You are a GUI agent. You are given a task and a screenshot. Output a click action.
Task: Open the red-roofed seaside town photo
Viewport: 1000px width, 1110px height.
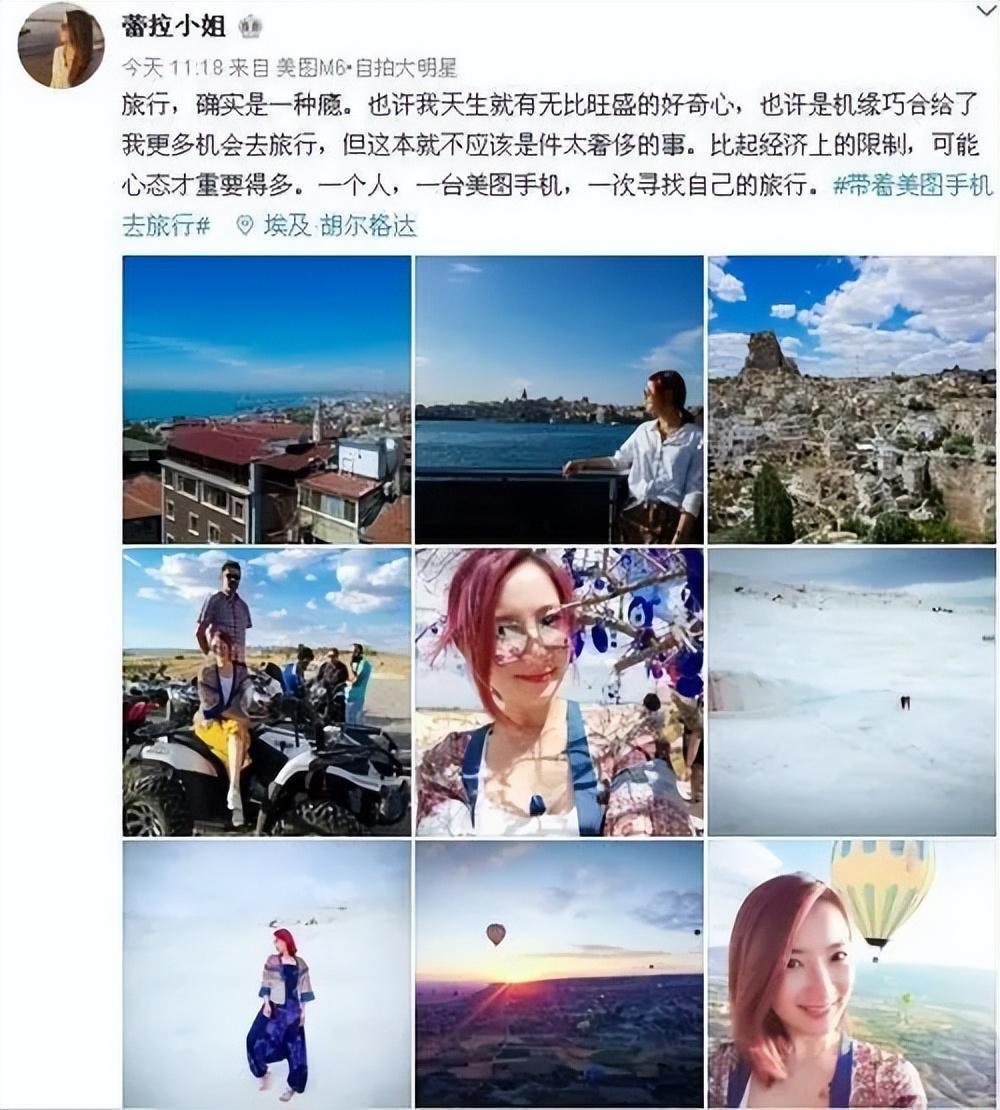tap(267, 399)
